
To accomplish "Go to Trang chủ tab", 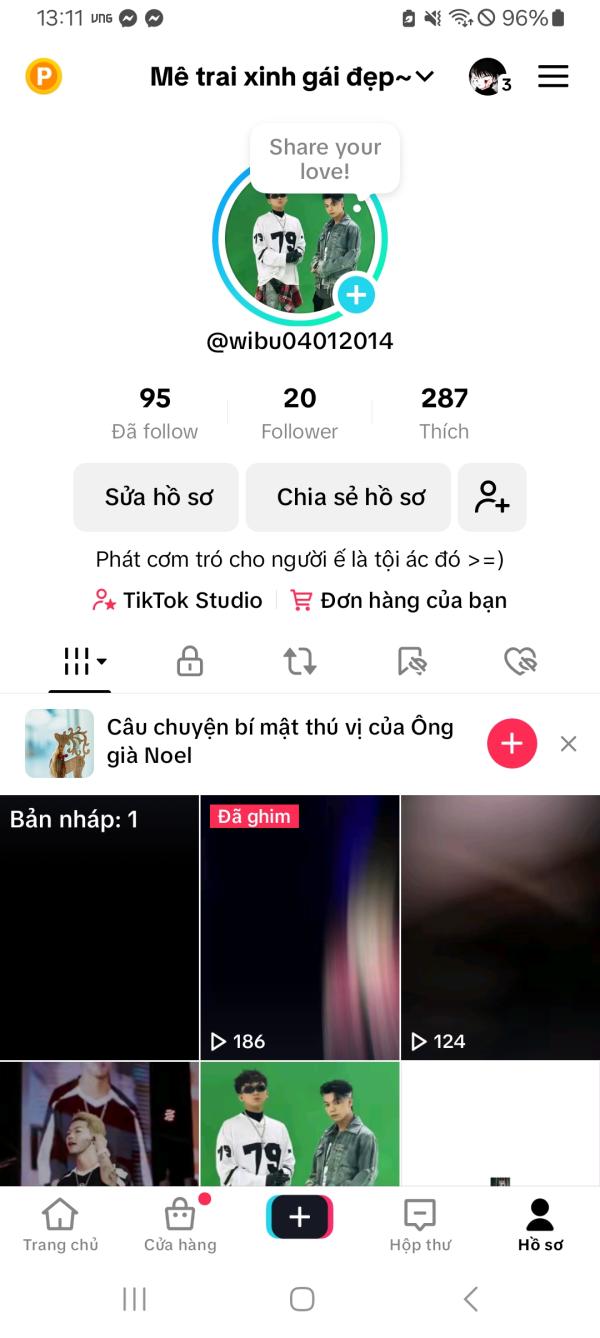I will [60, 1226].
